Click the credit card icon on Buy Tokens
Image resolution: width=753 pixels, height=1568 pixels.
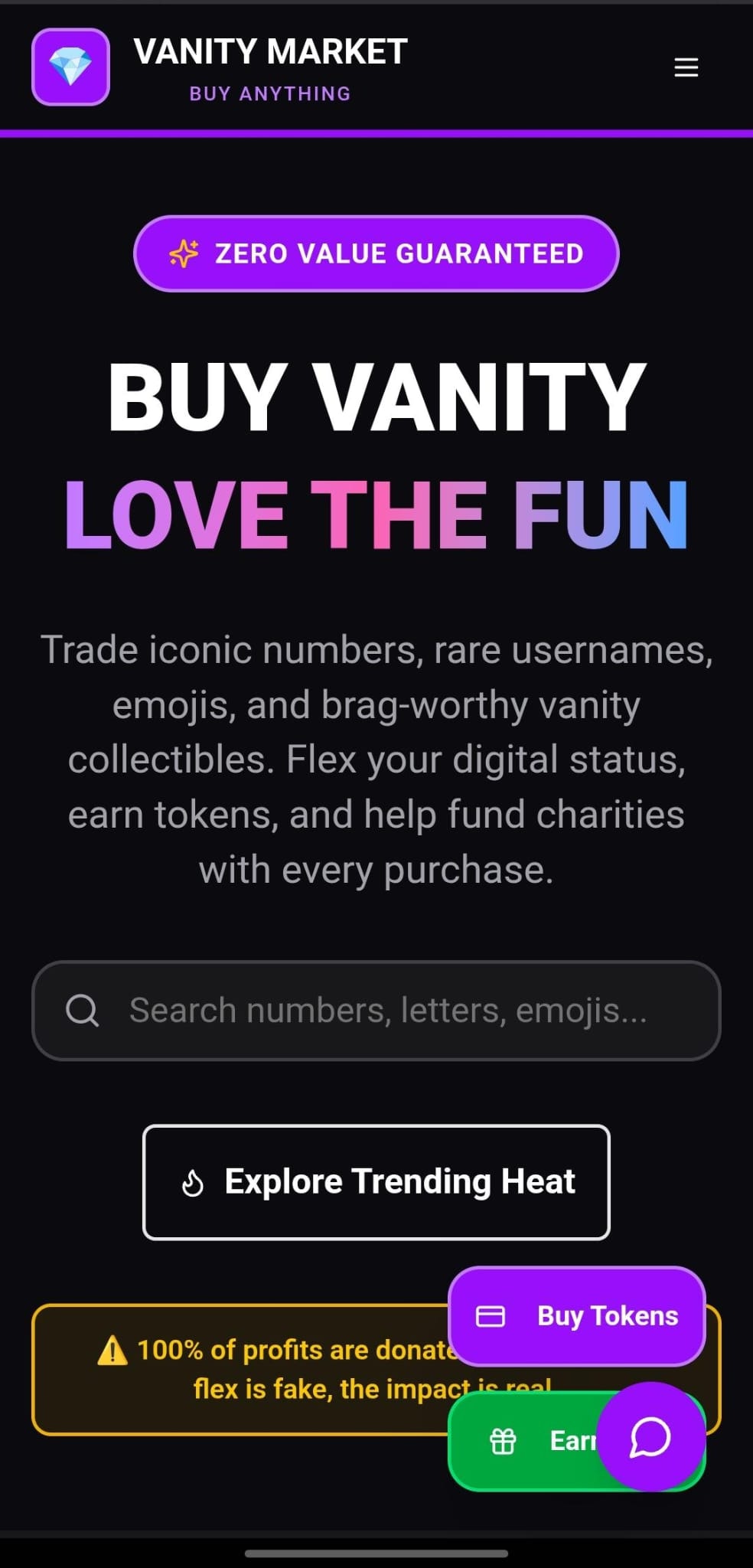[x=490, y=1315]
